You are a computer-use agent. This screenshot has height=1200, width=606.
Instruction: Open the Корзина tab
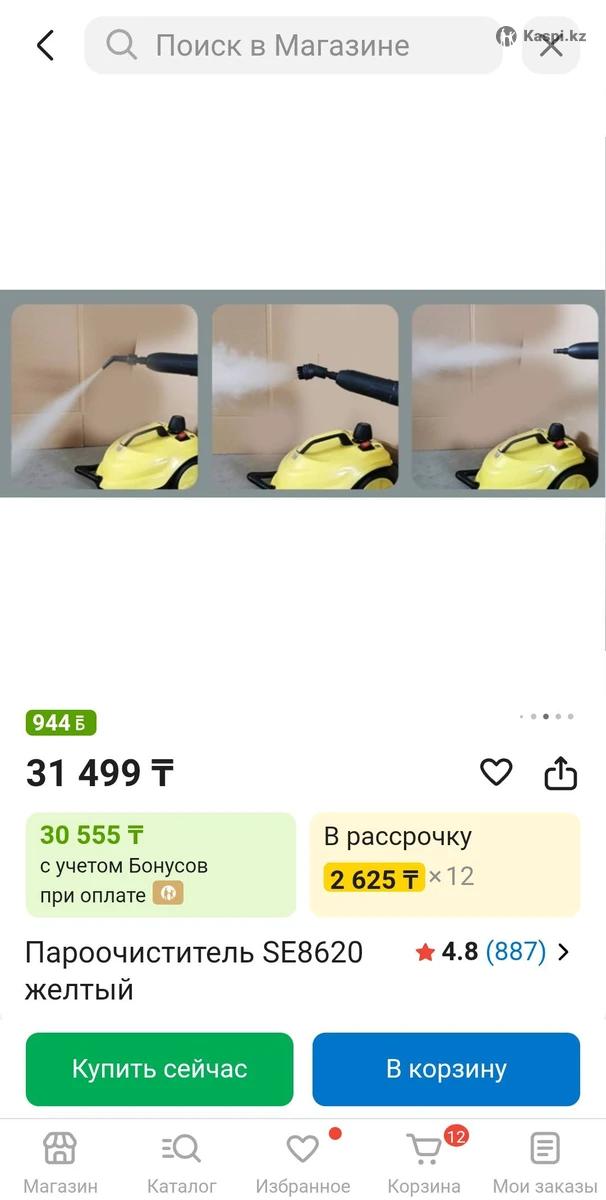pos(424,1160)
